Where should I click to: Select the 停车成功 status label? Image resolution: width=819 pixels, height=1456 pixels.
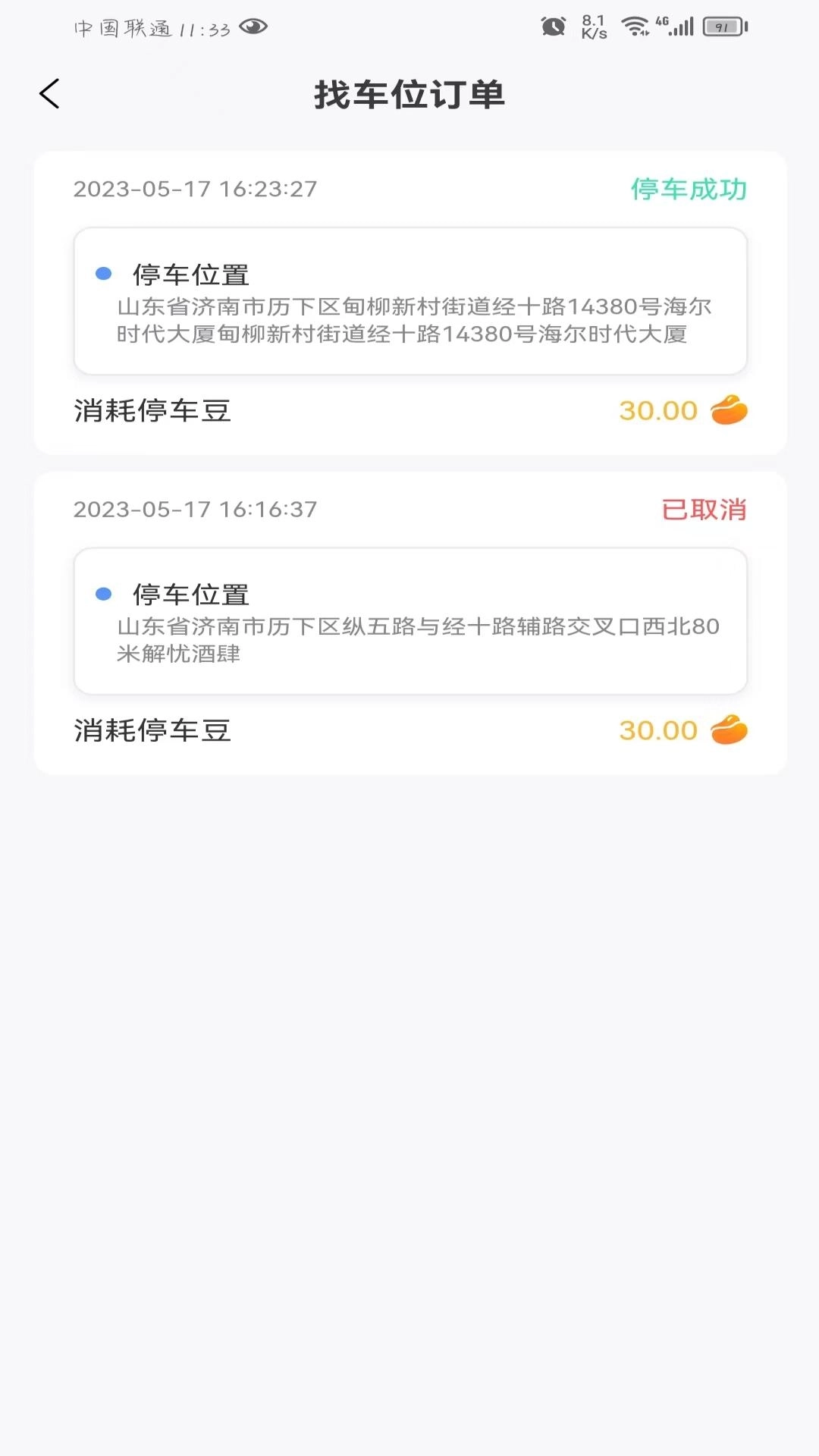click(689, 189)
